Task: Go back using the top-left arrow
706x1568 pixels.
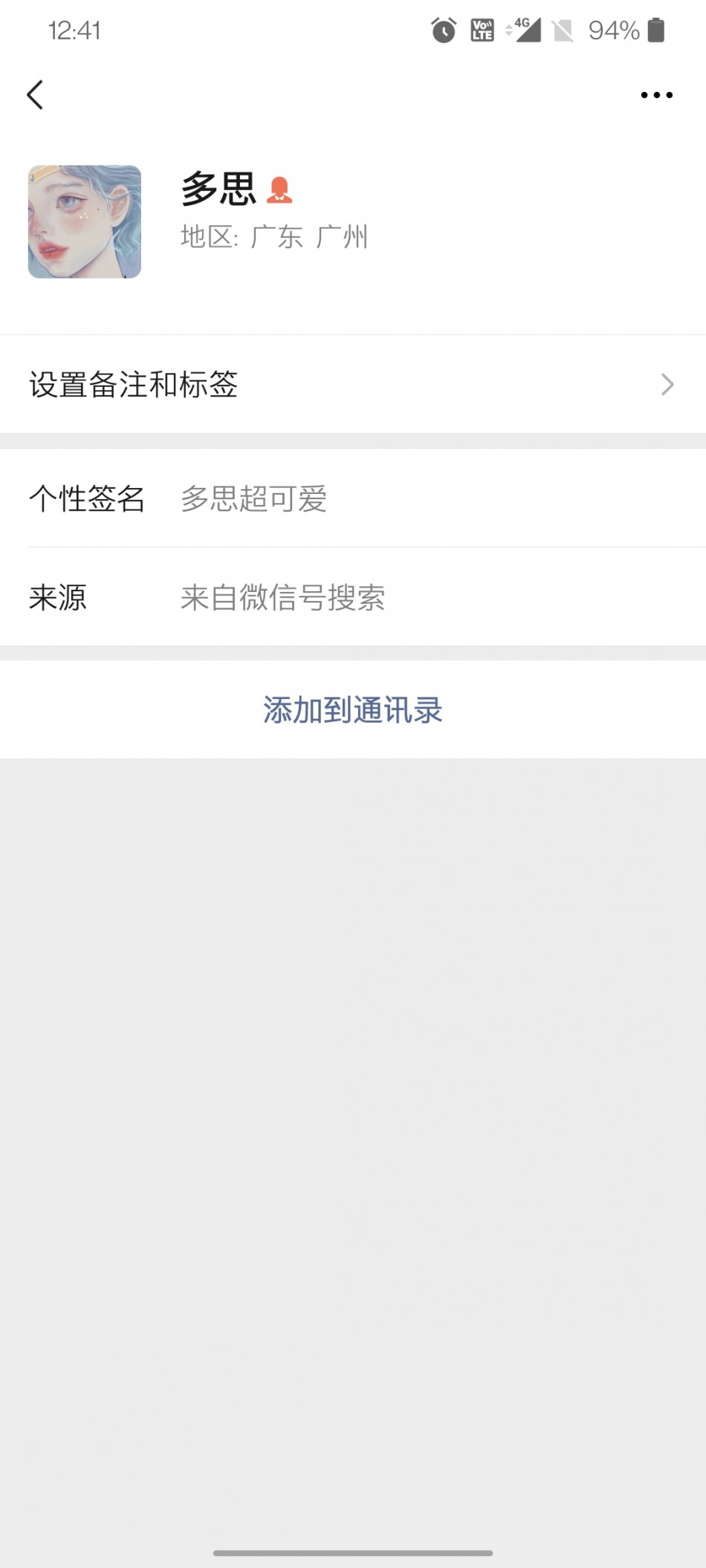Action: coord(35,95)
